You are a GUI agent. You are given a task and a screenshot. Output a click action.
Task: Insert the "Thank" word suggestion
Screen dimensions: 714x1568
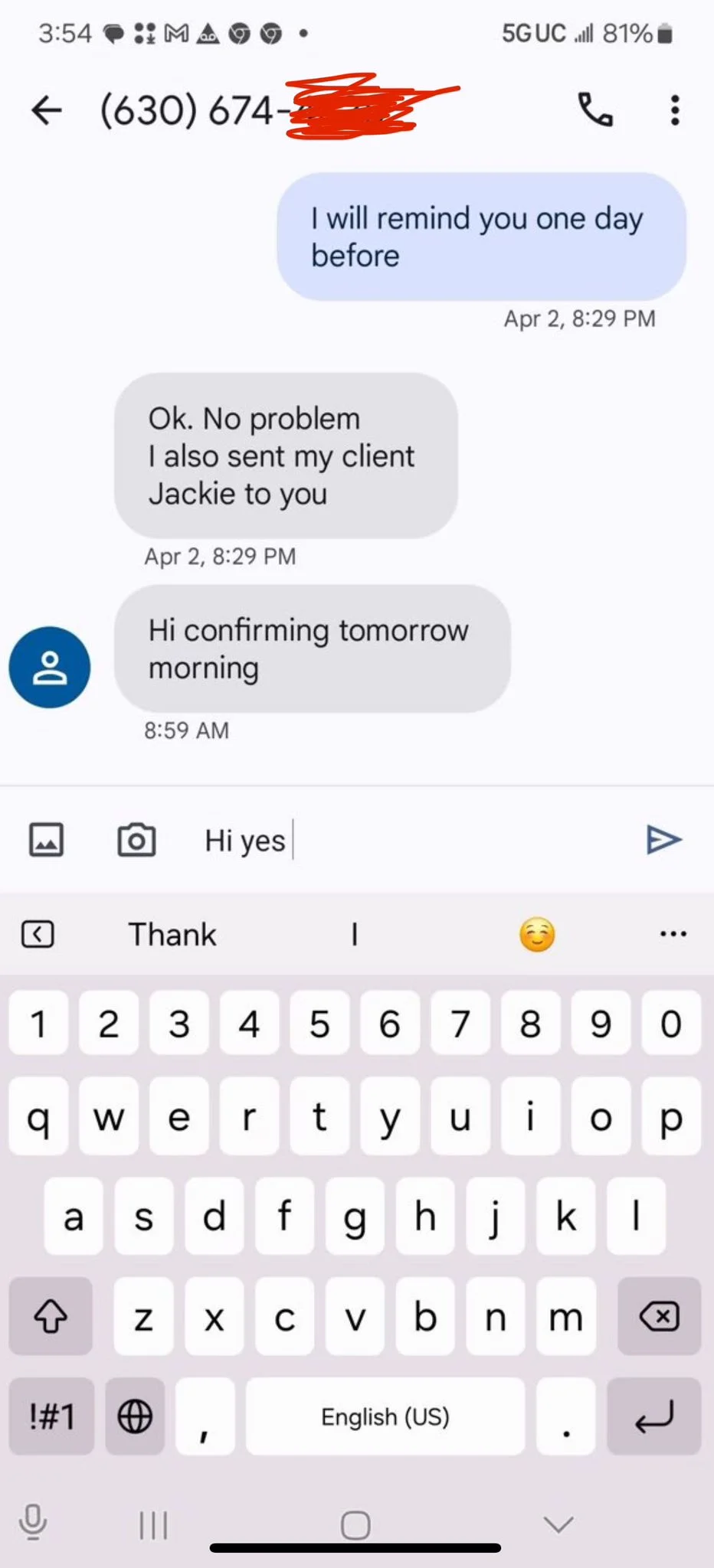(172, 934)
